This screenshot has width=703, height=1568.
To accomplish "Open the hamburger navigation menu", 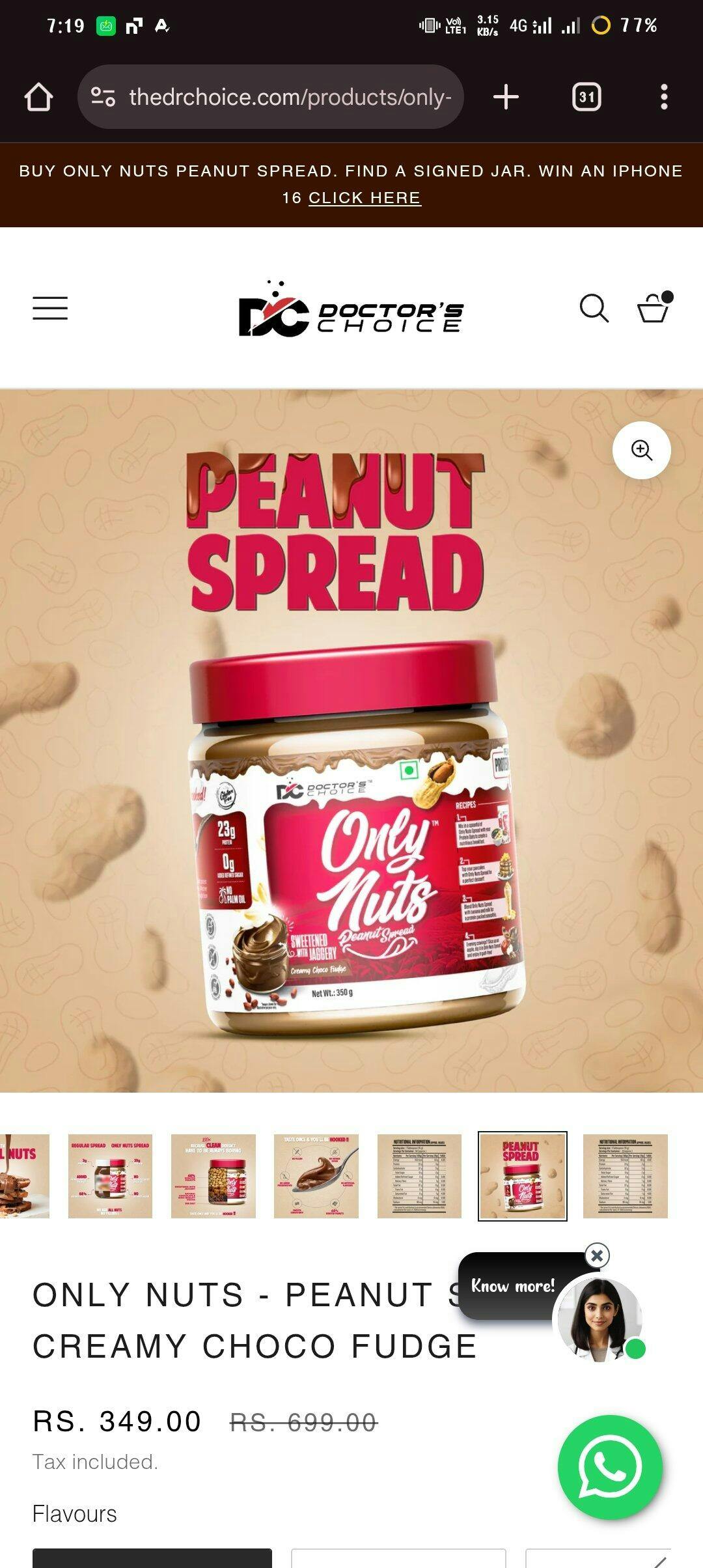I will coord(50,308).
